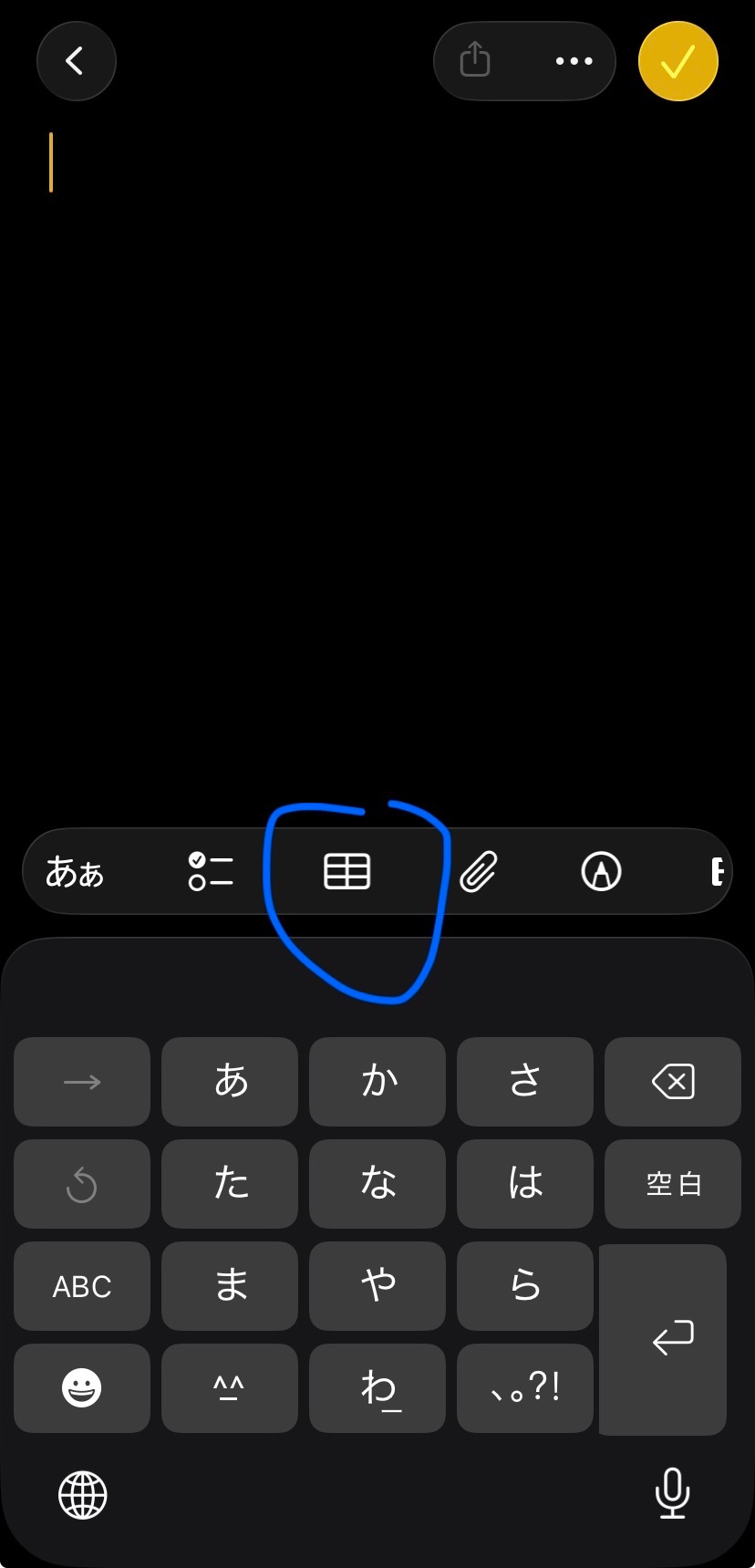Switch keyboard to ABC input

(82, 1286)
